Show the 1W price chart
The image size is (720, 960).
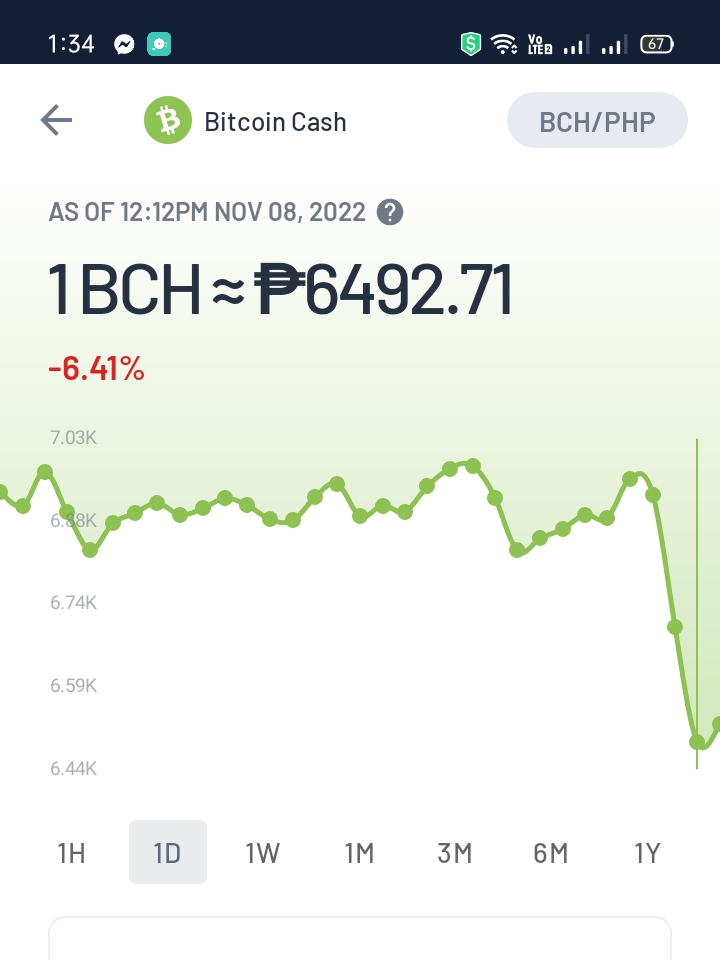263,852
